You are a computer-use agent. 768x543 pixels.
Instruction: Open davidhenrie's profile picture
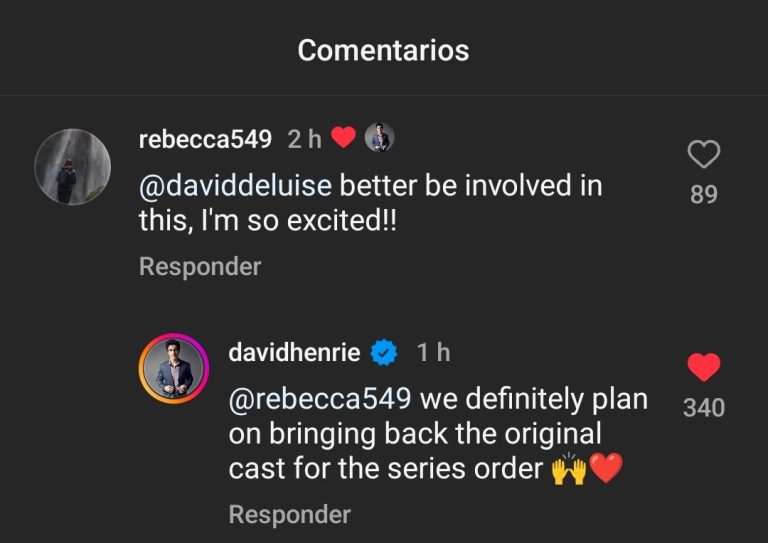173,368
